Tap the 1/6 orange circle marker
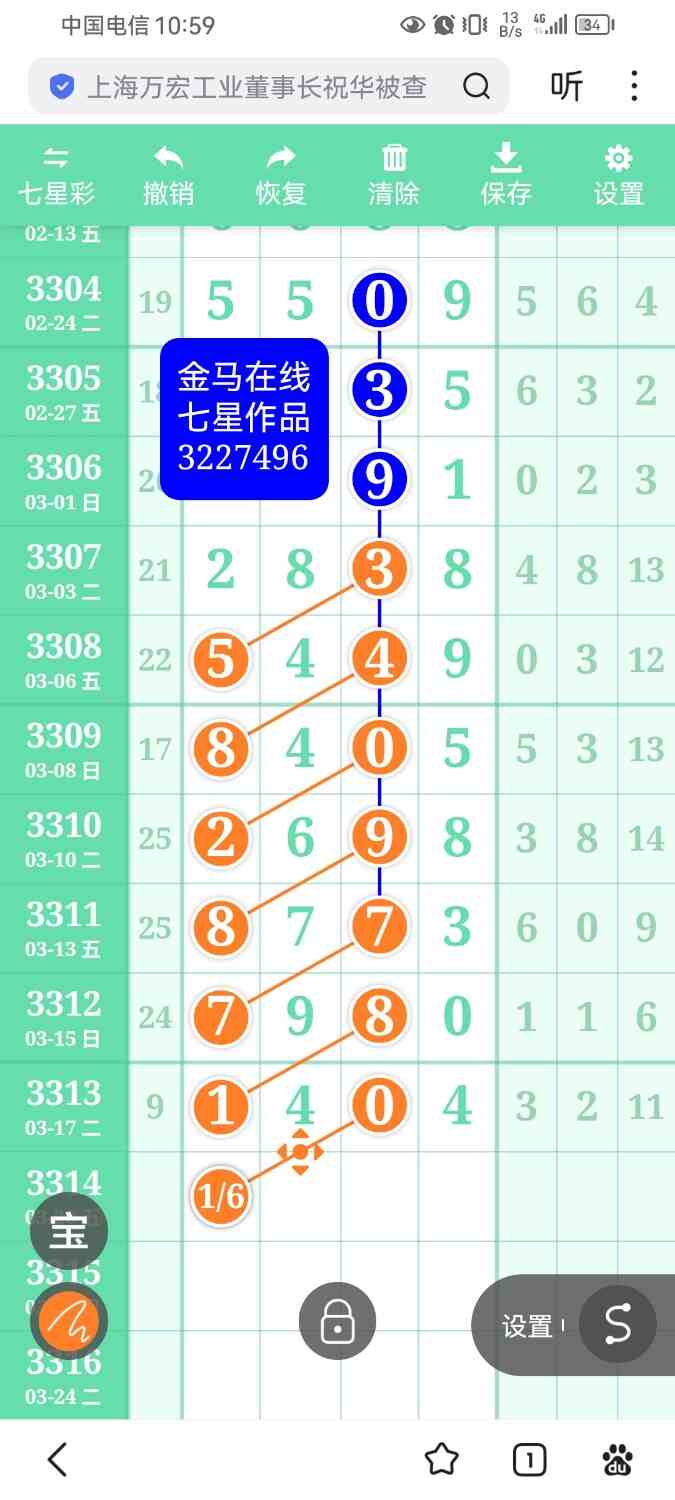Screen dimensions: 675x1500 221,1195
